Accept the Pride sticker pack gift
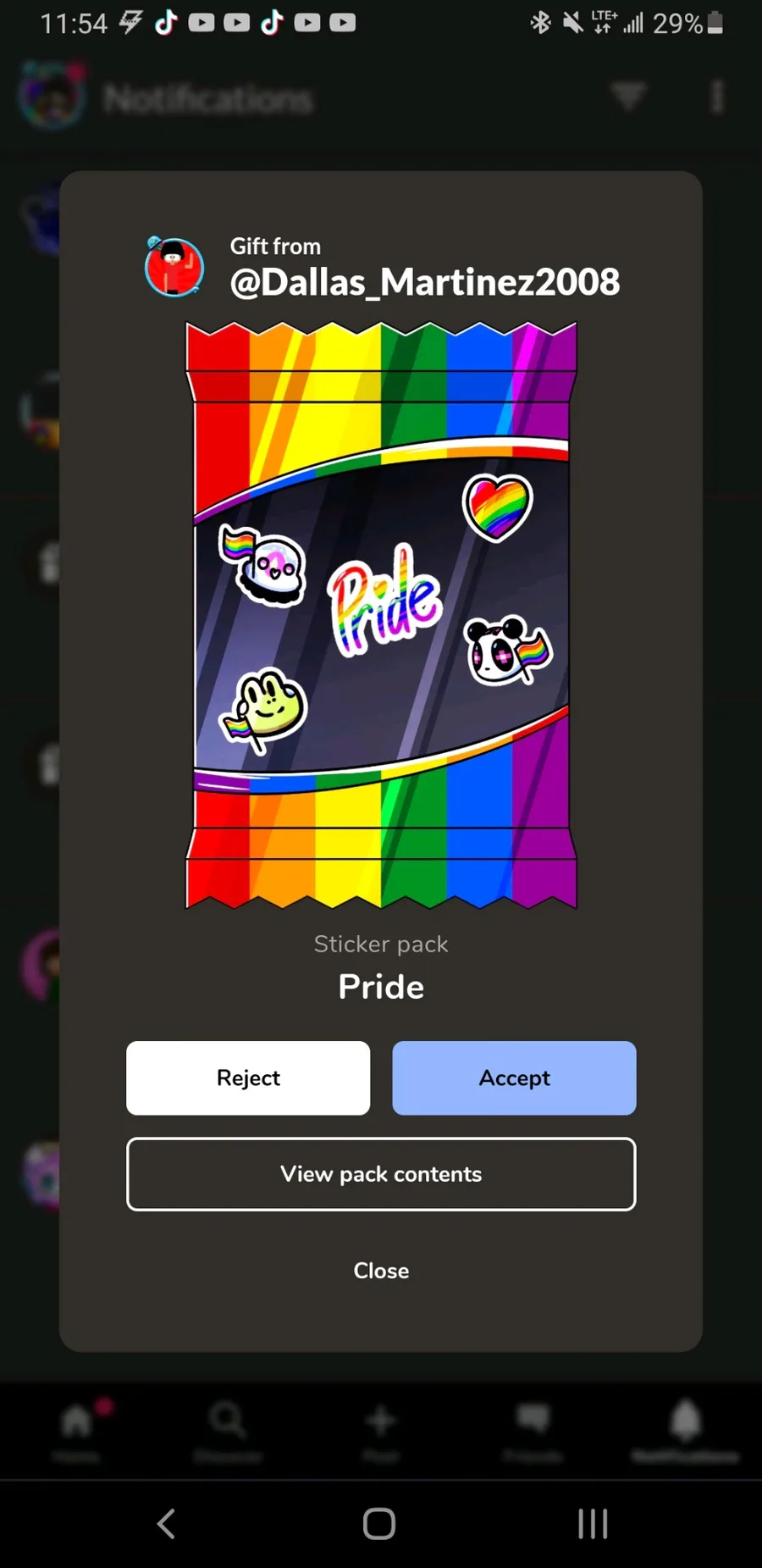 514,1078
